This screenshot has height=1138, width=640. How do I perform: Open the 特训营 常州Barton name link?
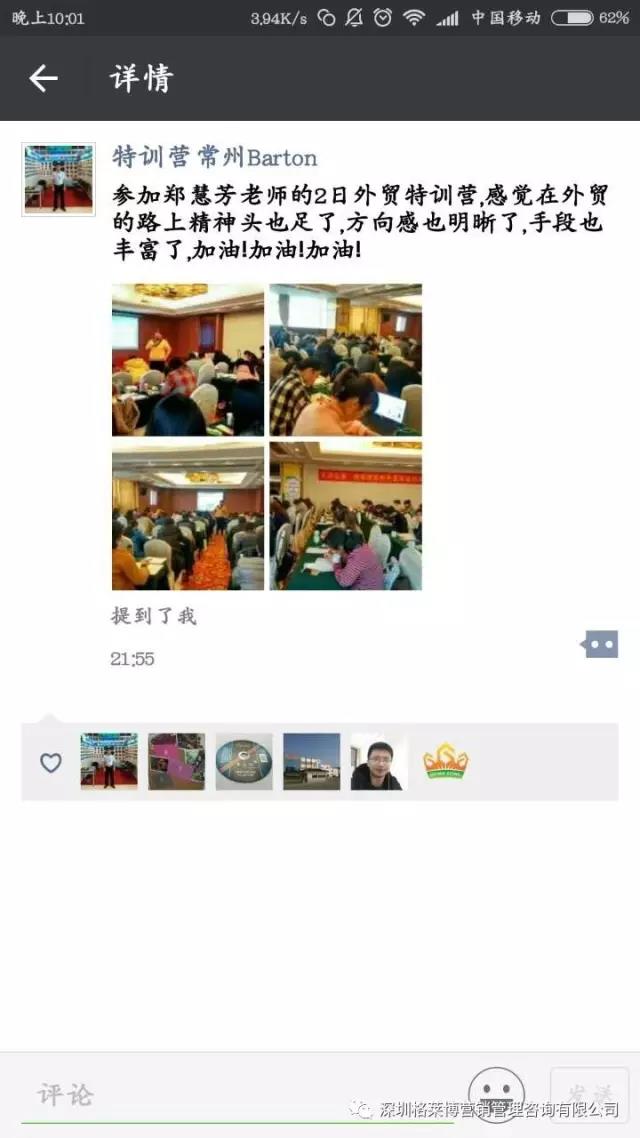click(x=215, y=157)
